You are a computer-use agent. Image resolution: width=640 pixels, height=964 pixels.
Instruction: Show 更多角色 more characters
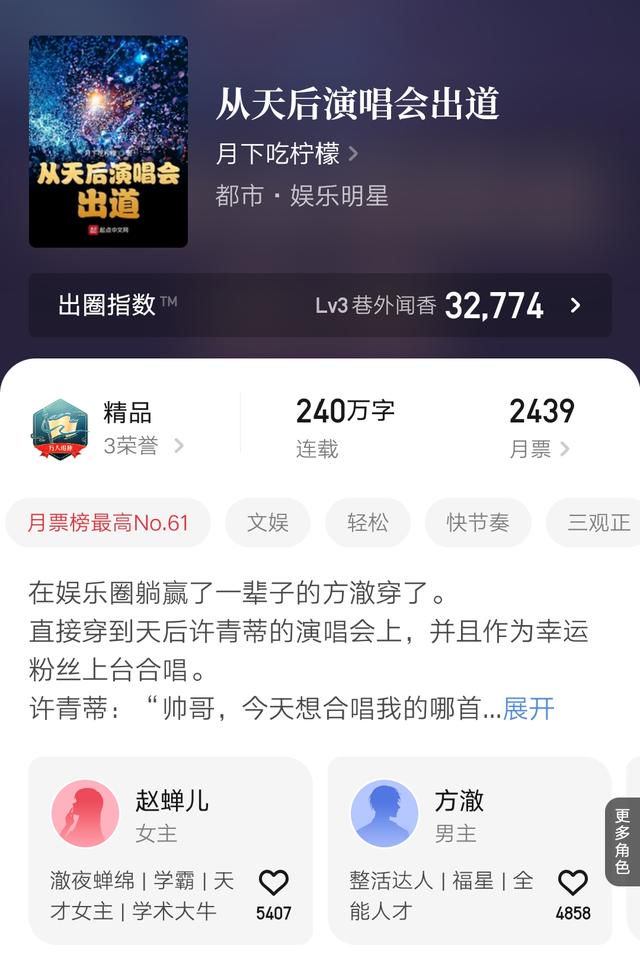click(x=622, y=841)
